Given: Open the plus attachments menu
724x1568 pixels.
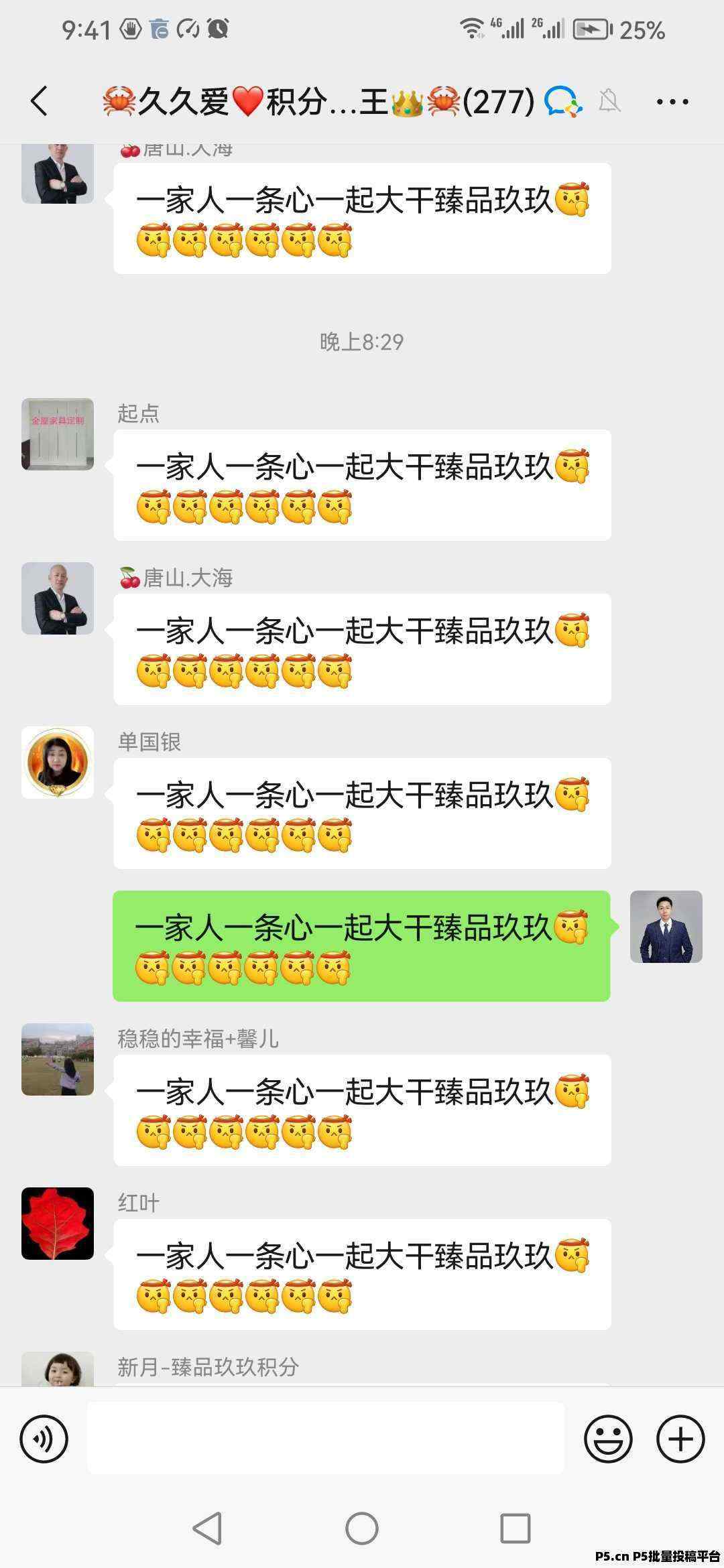Looking at the screenshot, I should (x=680, y=1438).
